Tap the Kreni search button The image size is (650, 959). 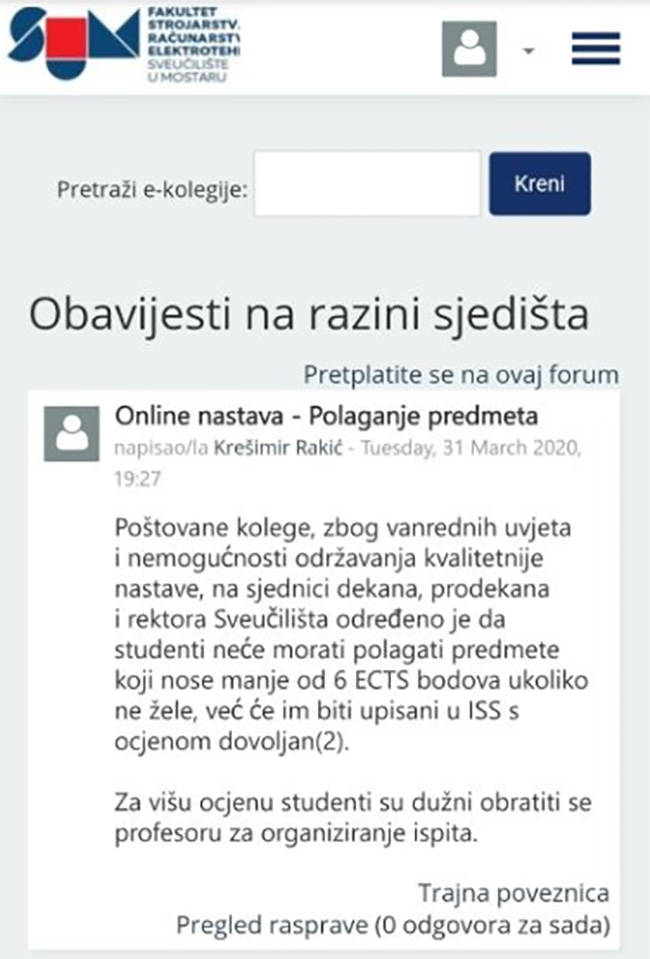point(539,184)
